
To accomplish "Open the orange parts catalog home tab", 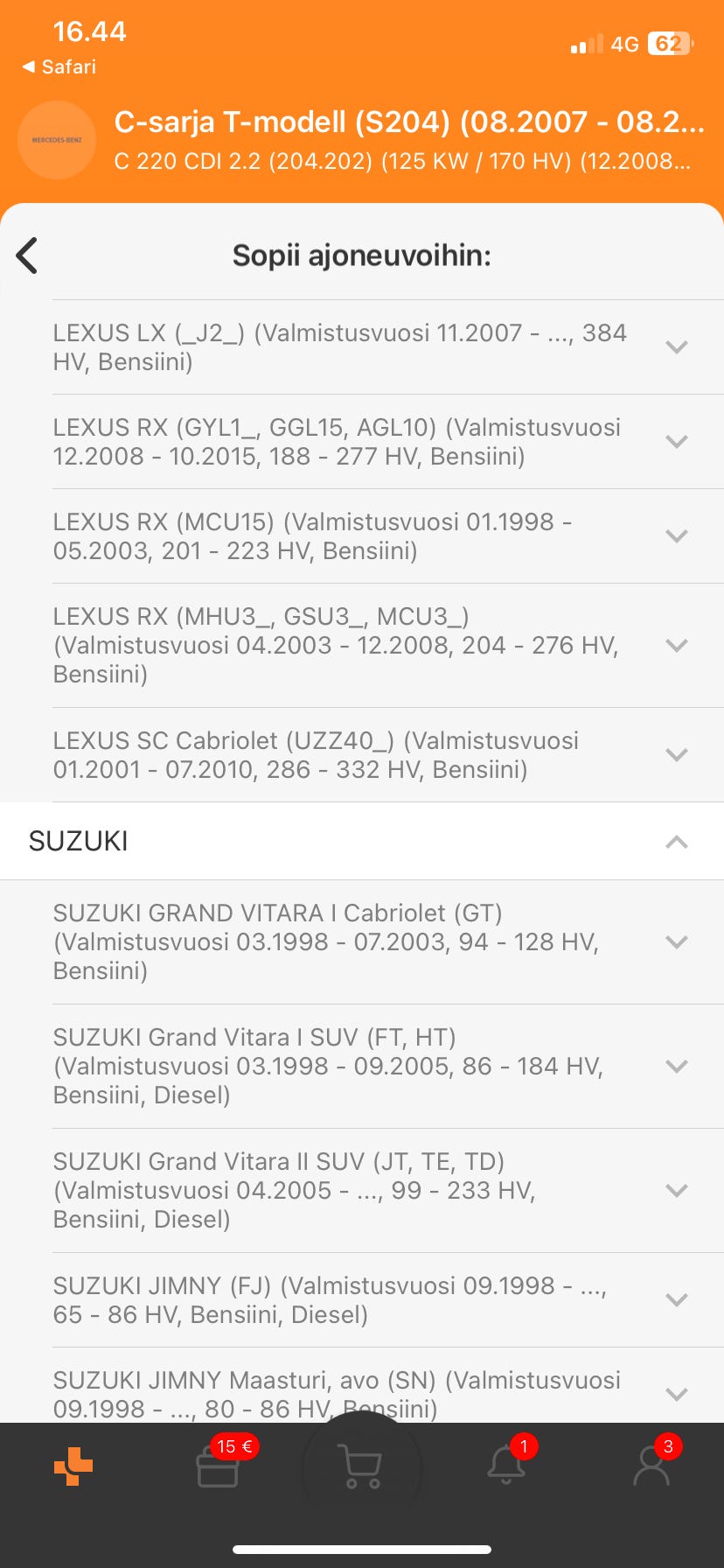I will coord(73,1466).
